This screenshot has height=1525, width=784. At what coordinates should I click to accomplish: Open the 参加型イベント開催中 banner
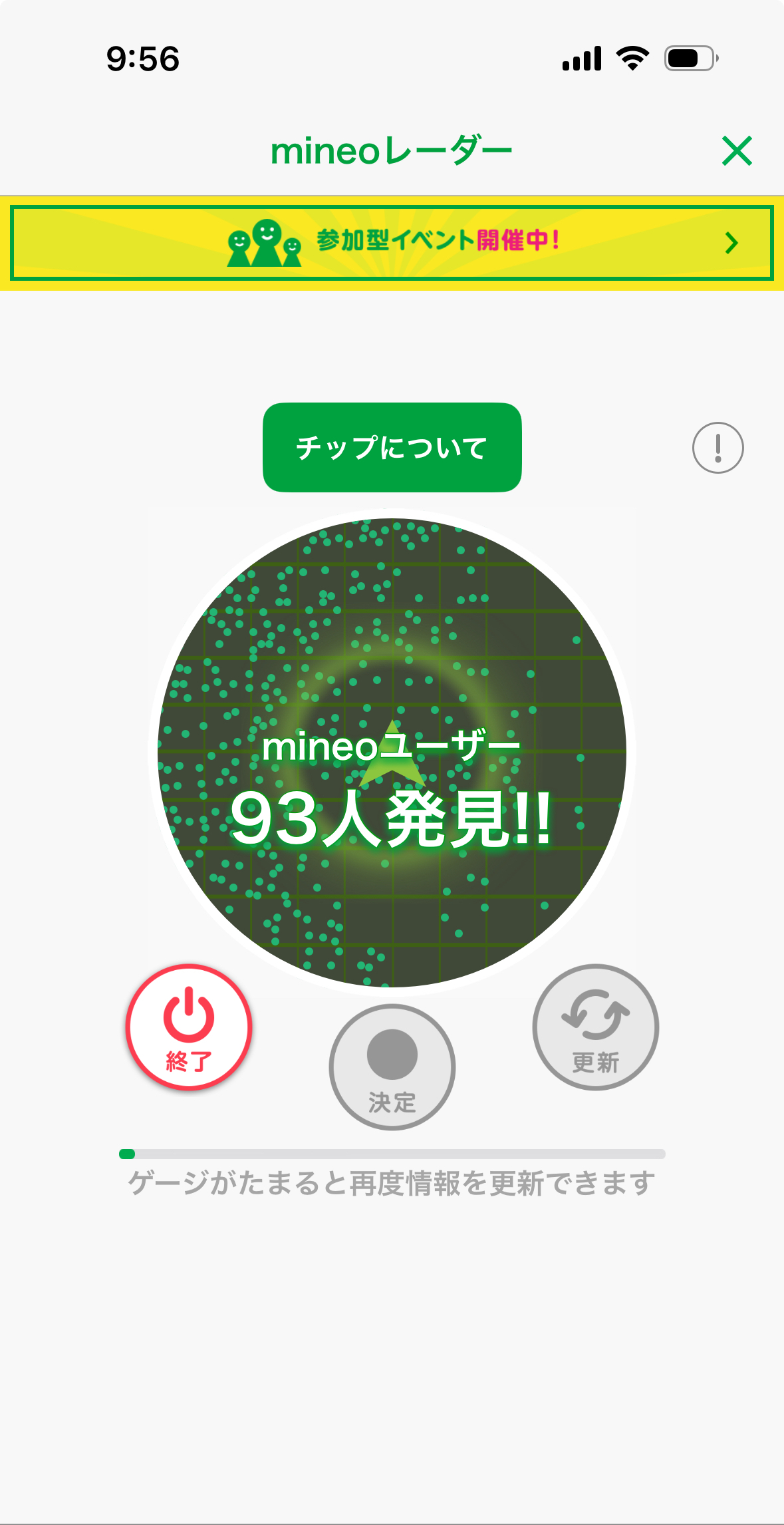(x=392, y=243)
